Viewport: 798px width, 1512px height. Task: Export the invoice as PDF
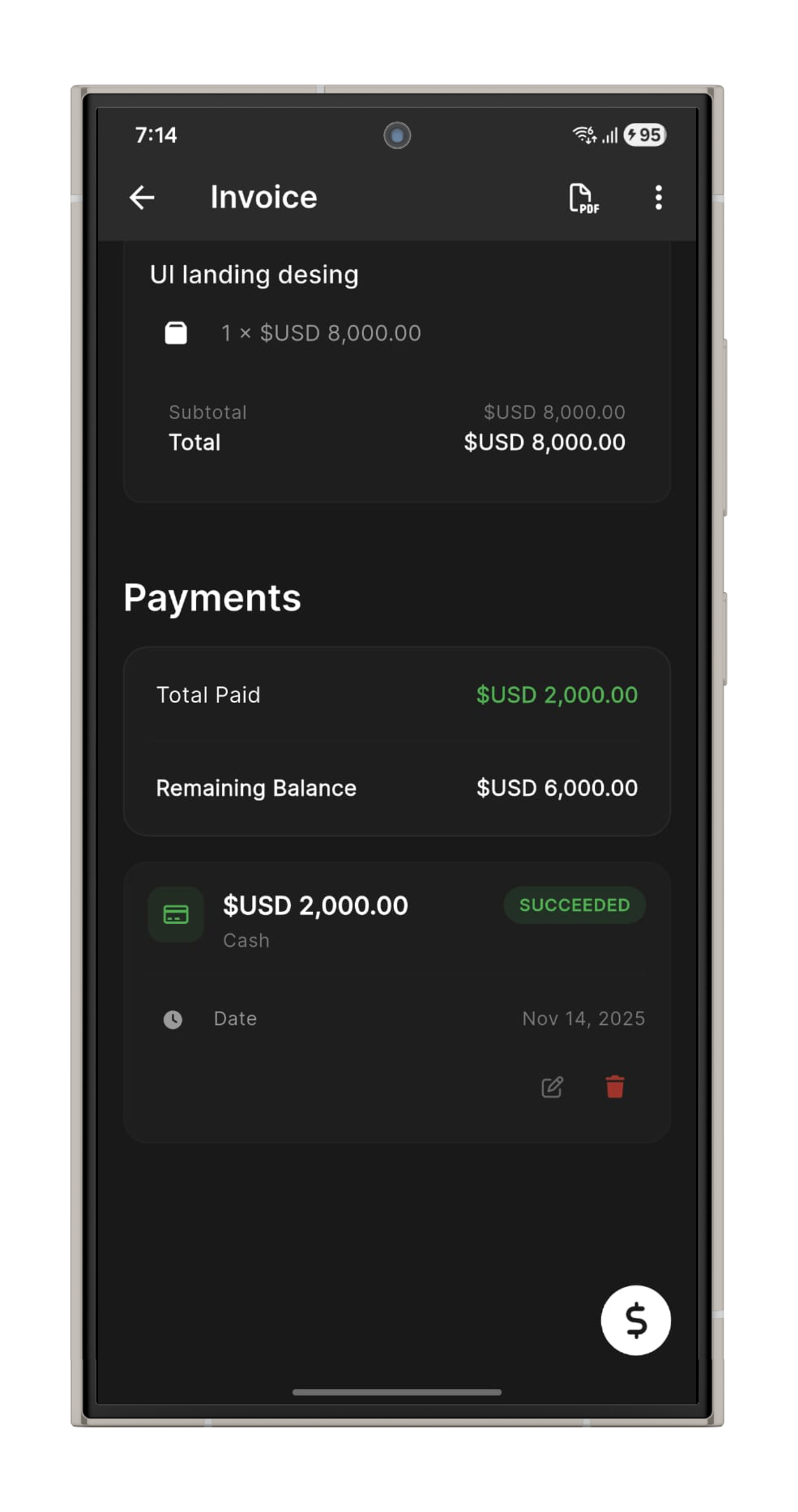583,197
